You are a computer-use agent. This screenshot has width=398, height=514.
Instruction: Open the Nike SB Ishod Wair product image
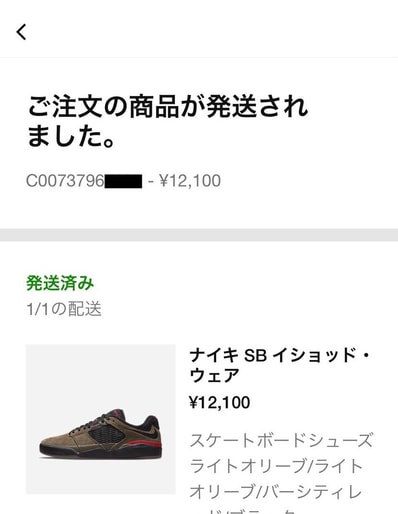101,419
